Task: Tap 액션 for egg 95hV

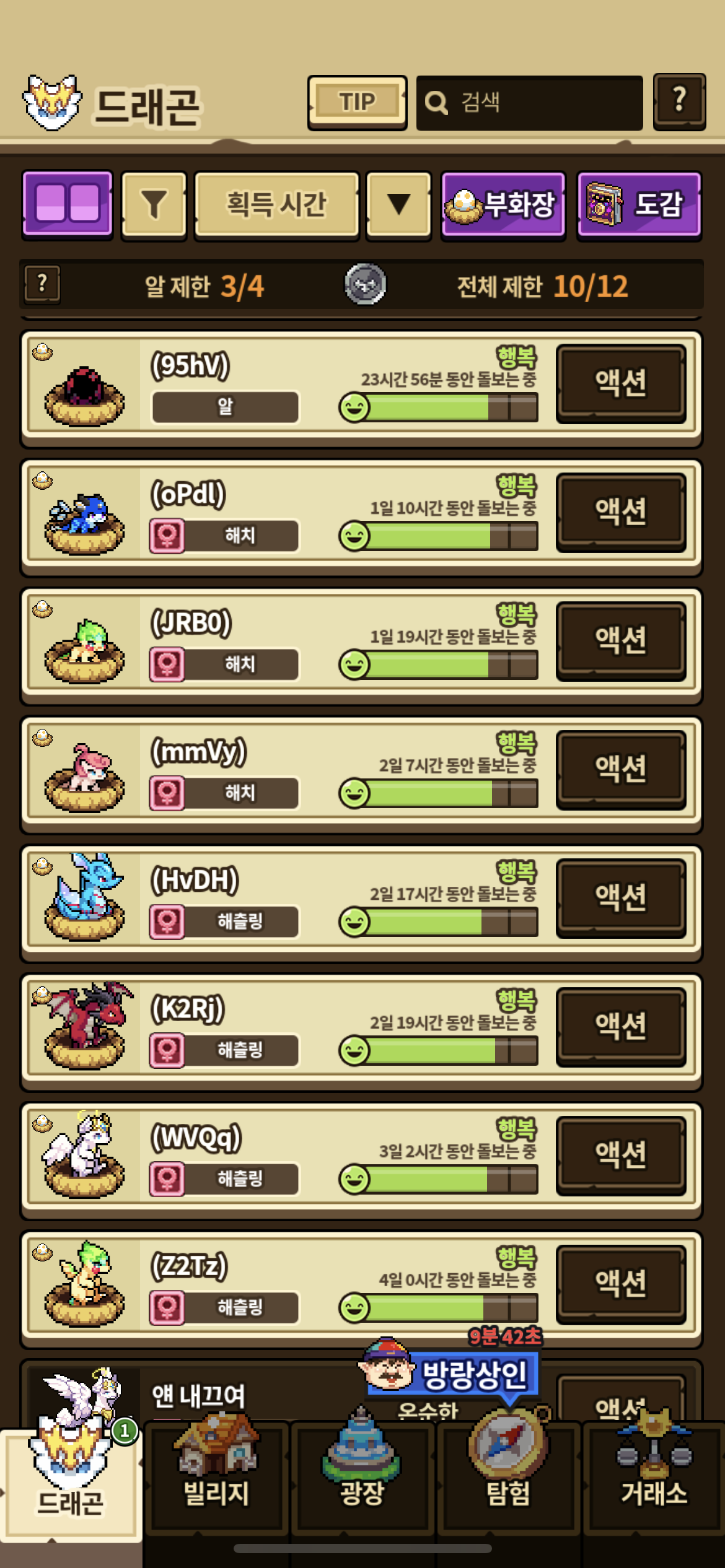Action: pos(620,383)
